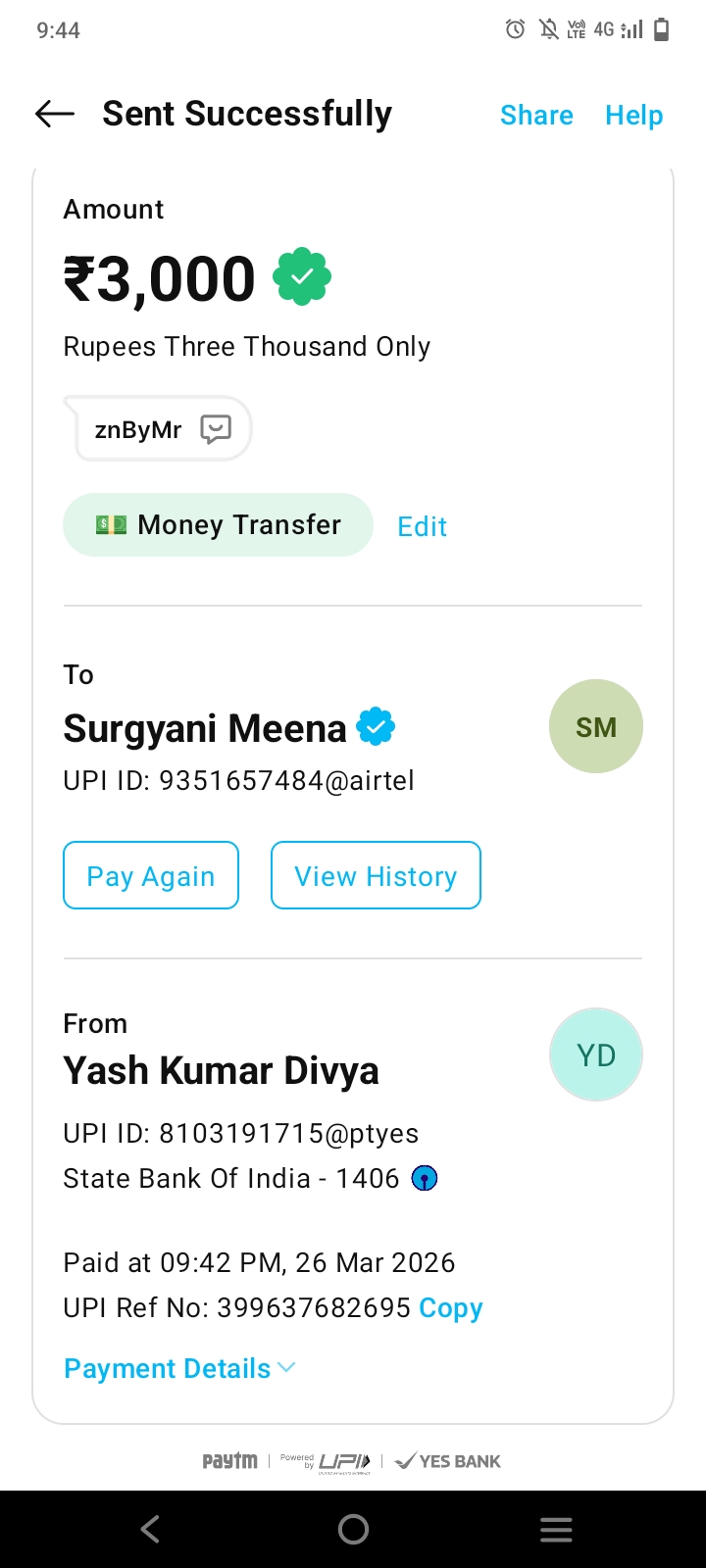Tap Pay Again to Surgyani Meena
This screenshot has height=1568, width=706.
point(151,876)
